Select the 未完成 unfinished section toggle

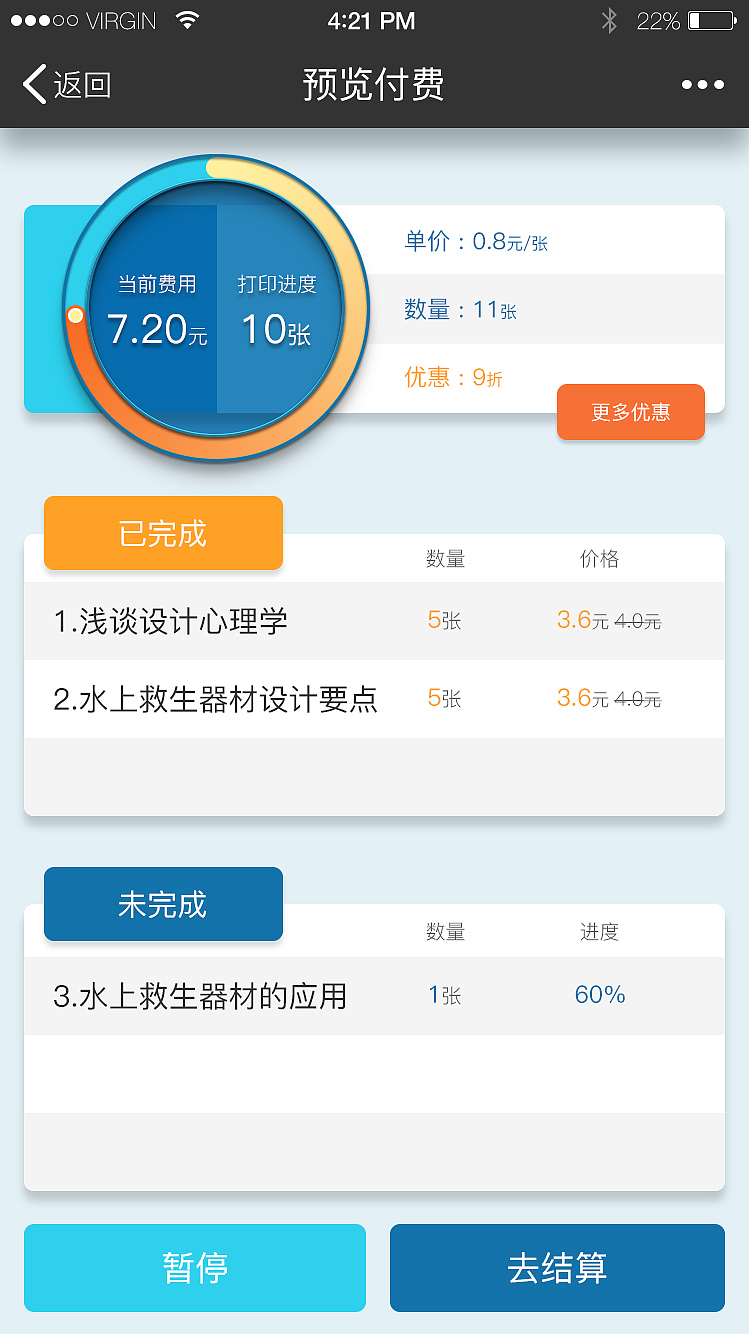click(162, 904)
